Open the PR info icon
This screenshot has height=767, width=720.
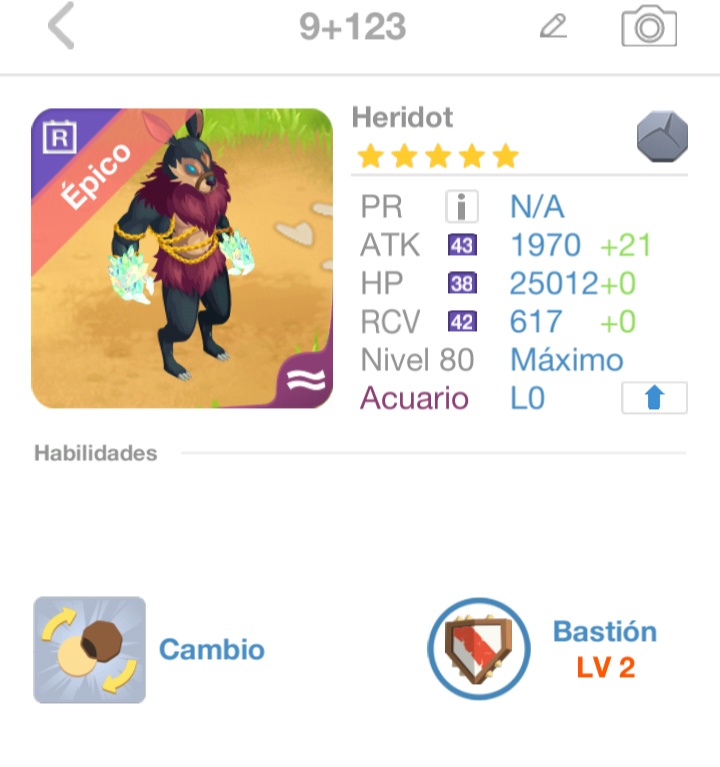(462, 207)
